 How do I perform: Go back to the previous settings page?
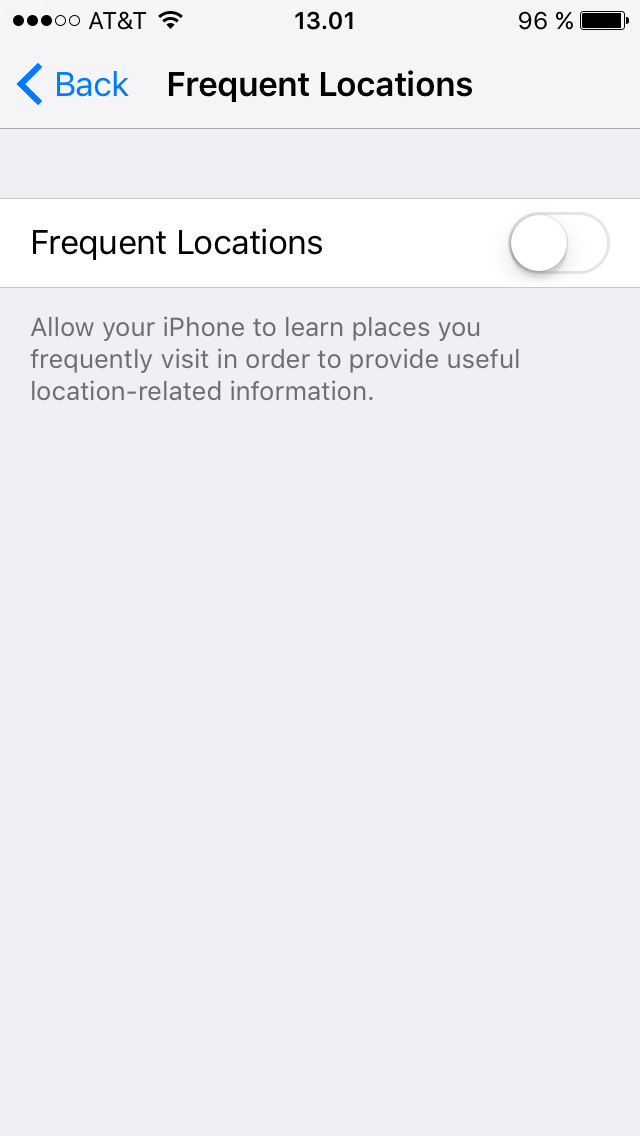(x=72, y=85)
